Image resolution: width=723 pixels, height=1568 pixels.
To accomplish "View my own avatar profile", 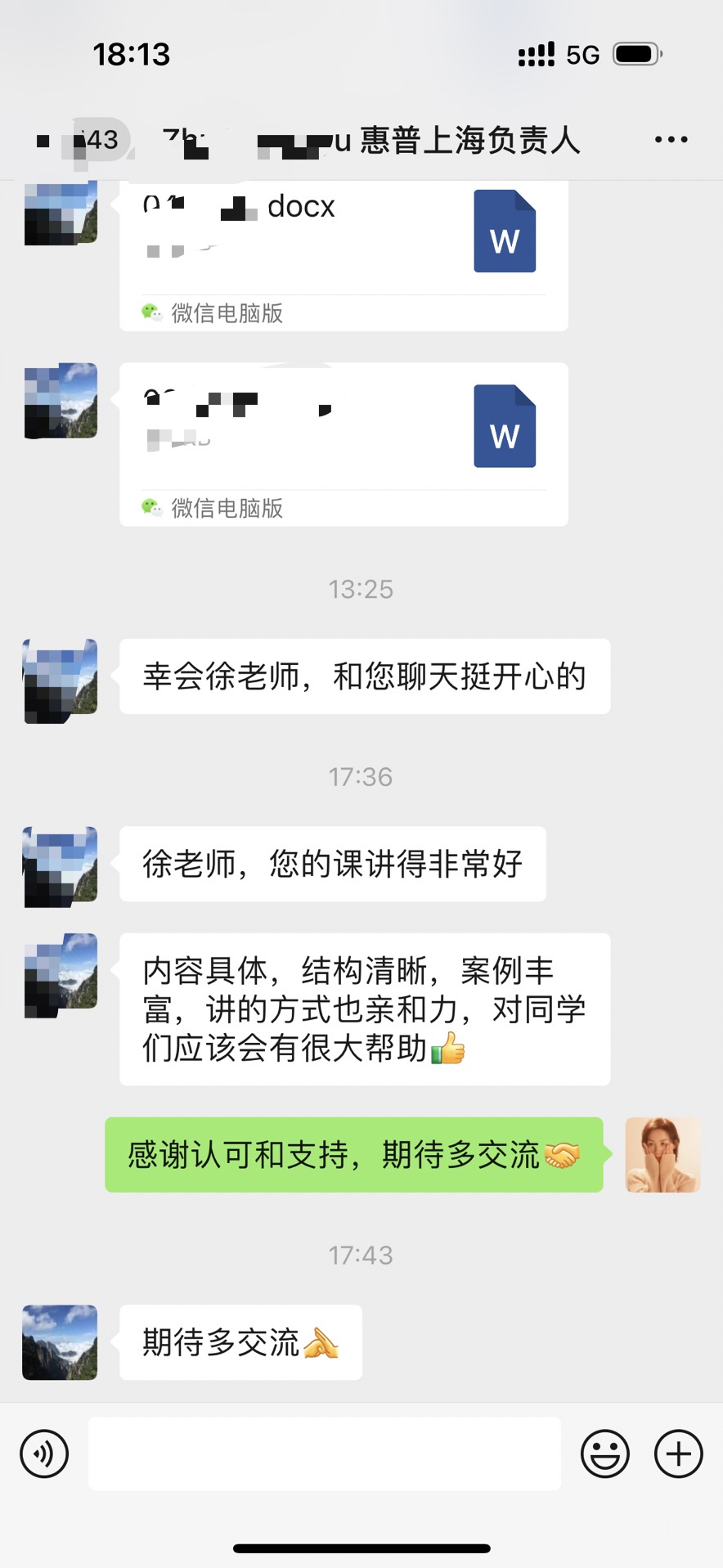I will (662, 1155).
